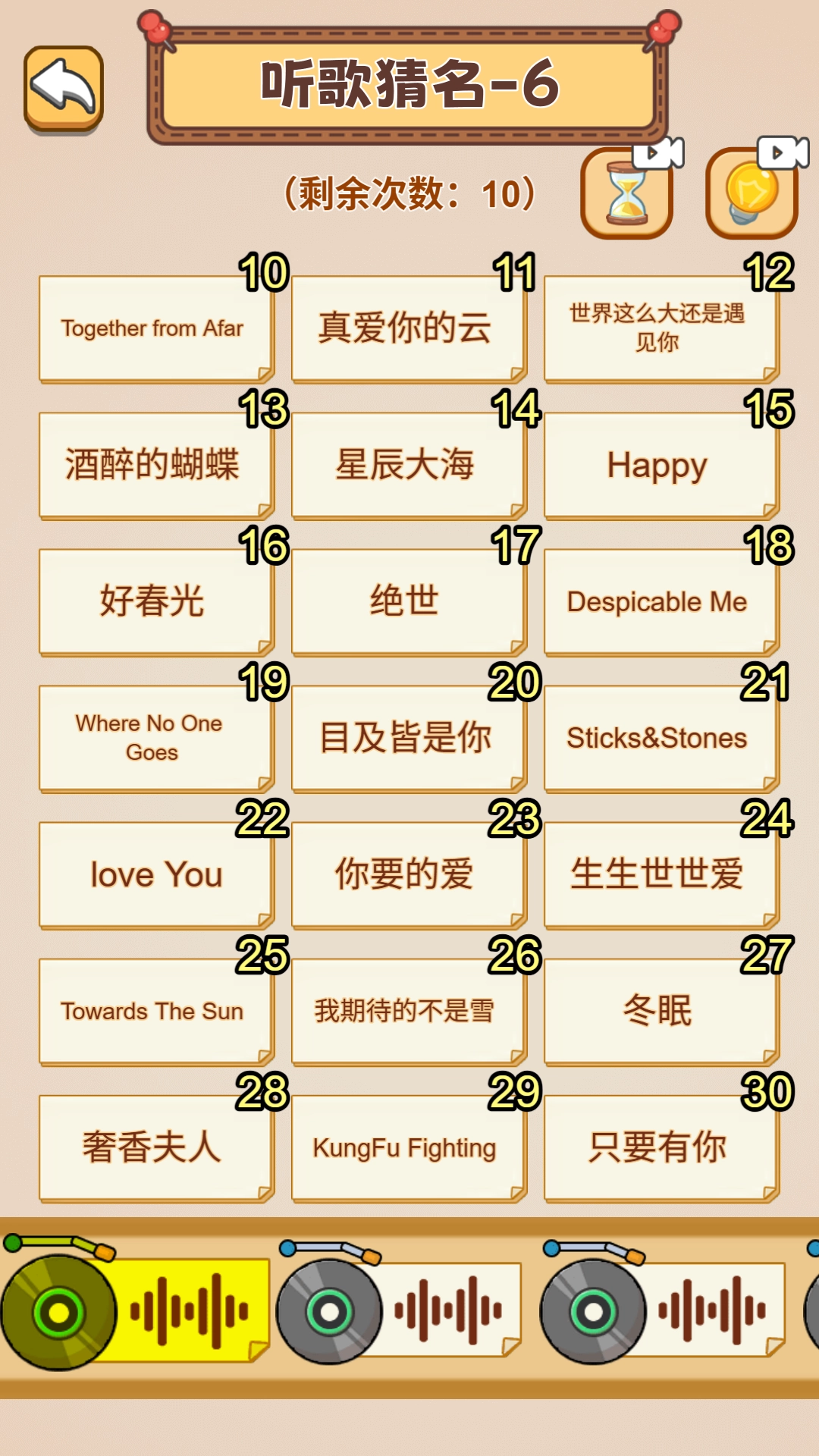Choose the answer KungFu Fighting
The height and width of the screenshot is (1456, 819).
point(406,1147)
